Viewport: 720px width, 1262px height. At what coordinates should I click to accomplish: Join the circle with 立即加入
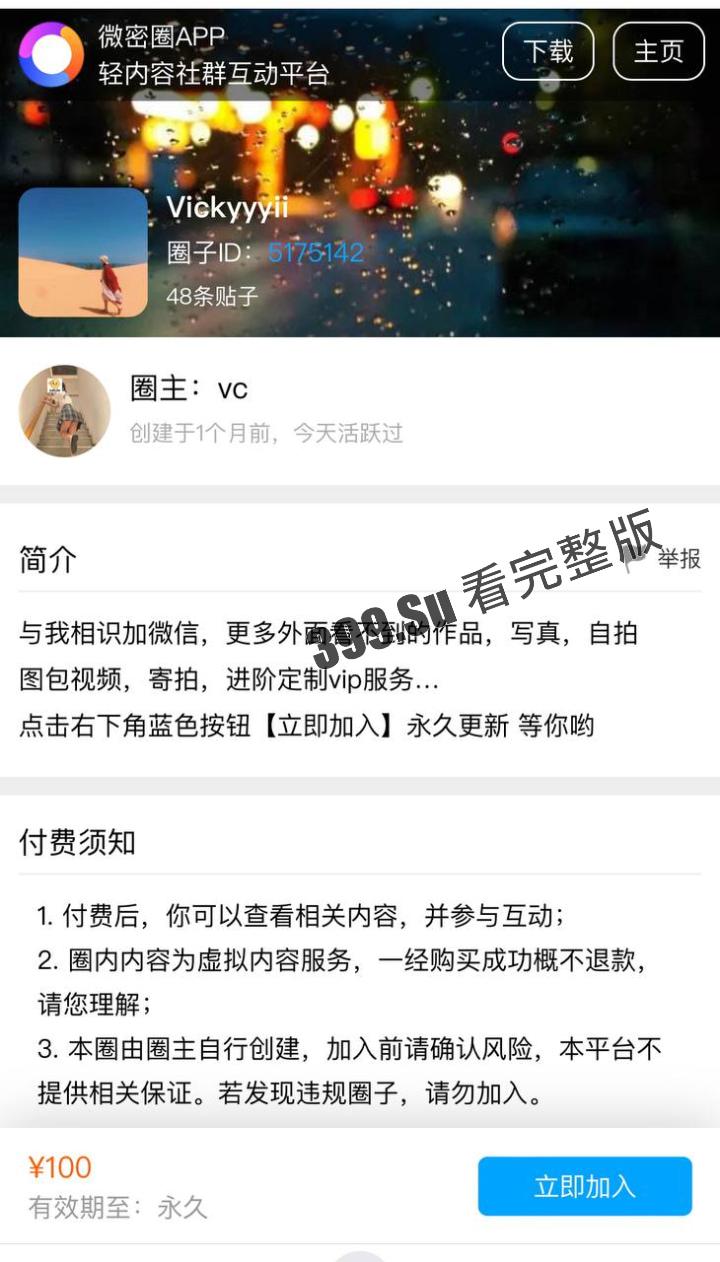[x=584, y=1186]
